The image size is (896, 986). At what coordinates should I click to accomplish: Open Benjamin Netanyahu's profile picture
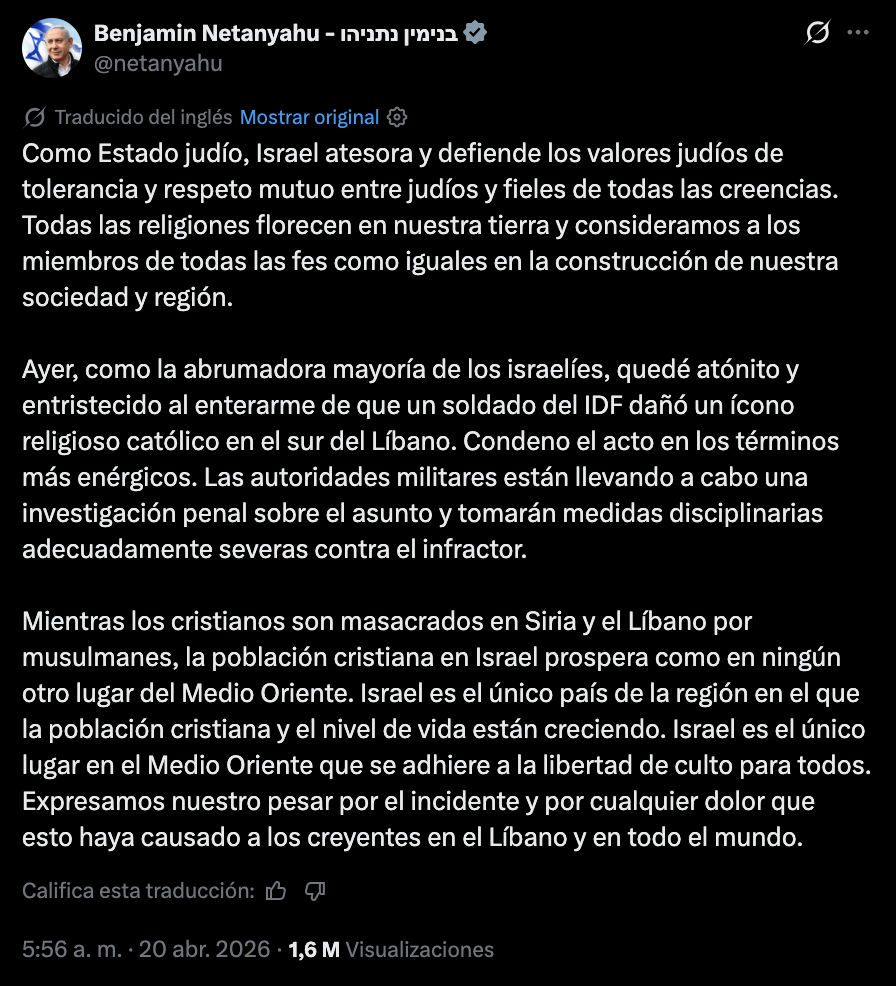pos(52,47)
